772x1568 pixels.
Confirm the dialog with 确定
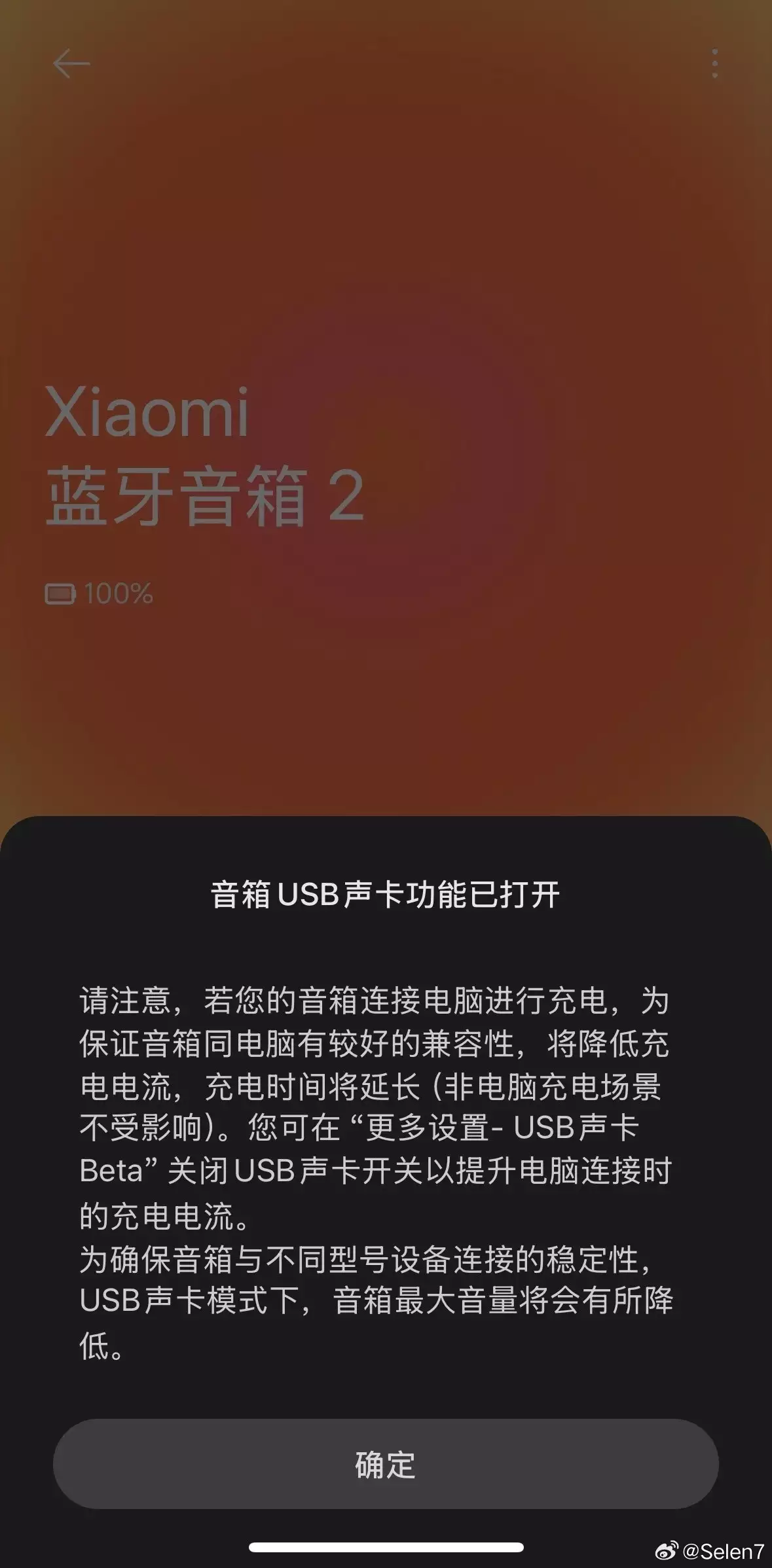pos(386,1464)
